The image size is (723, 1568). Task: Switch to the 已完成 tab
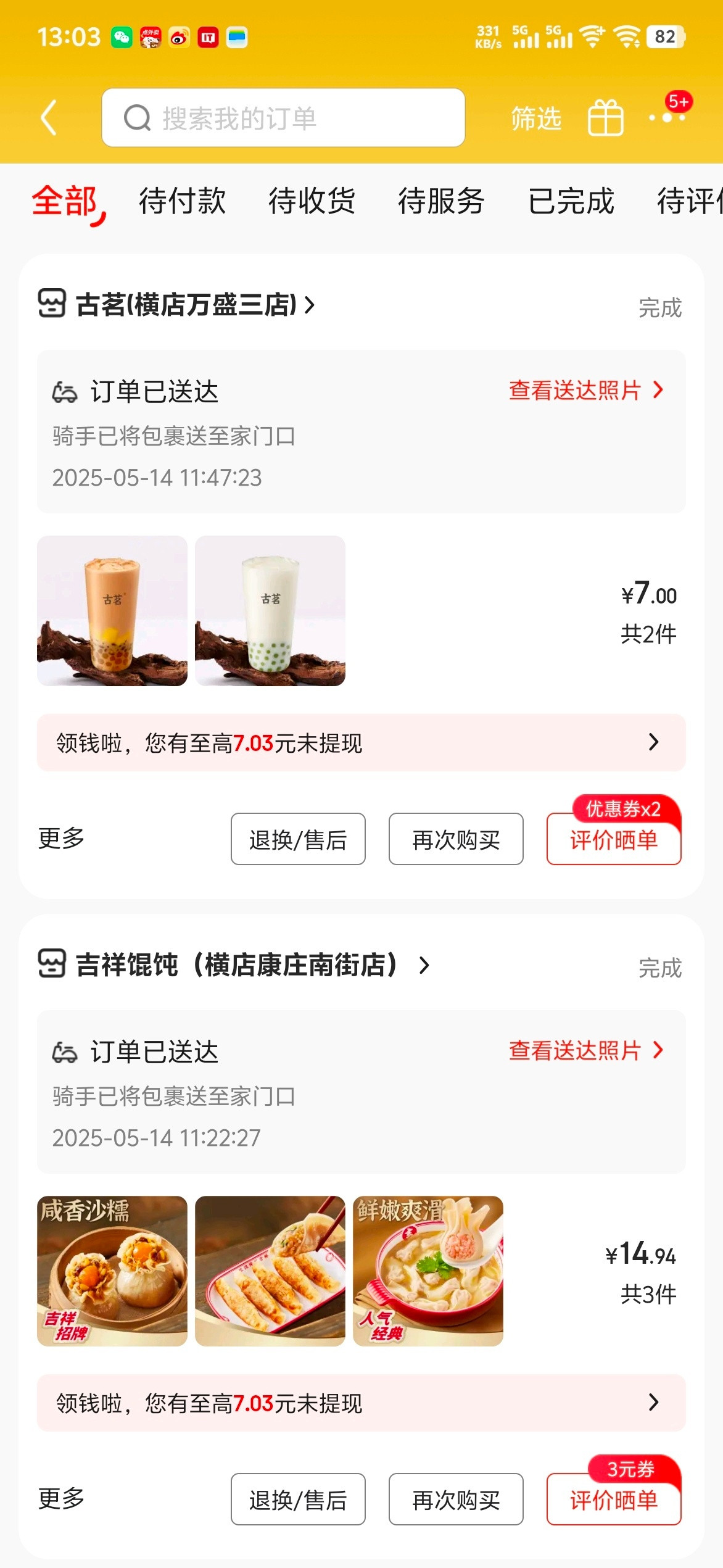coord(571,201)
